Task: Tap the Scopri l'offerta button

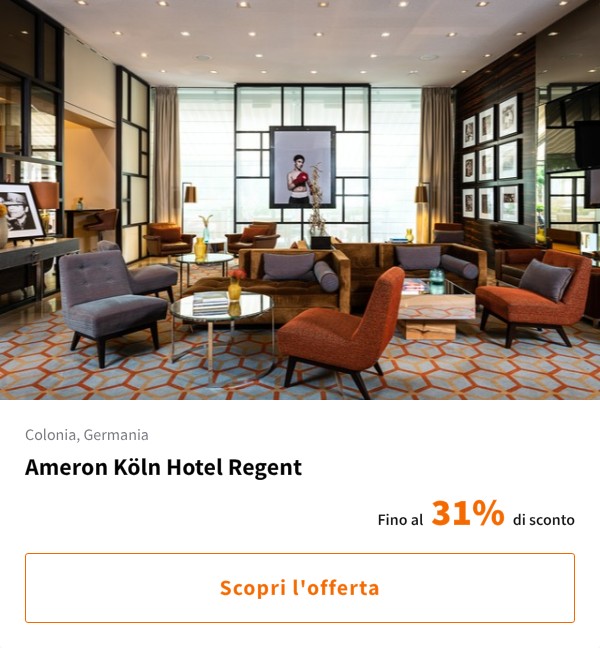Action: point(300,588)
